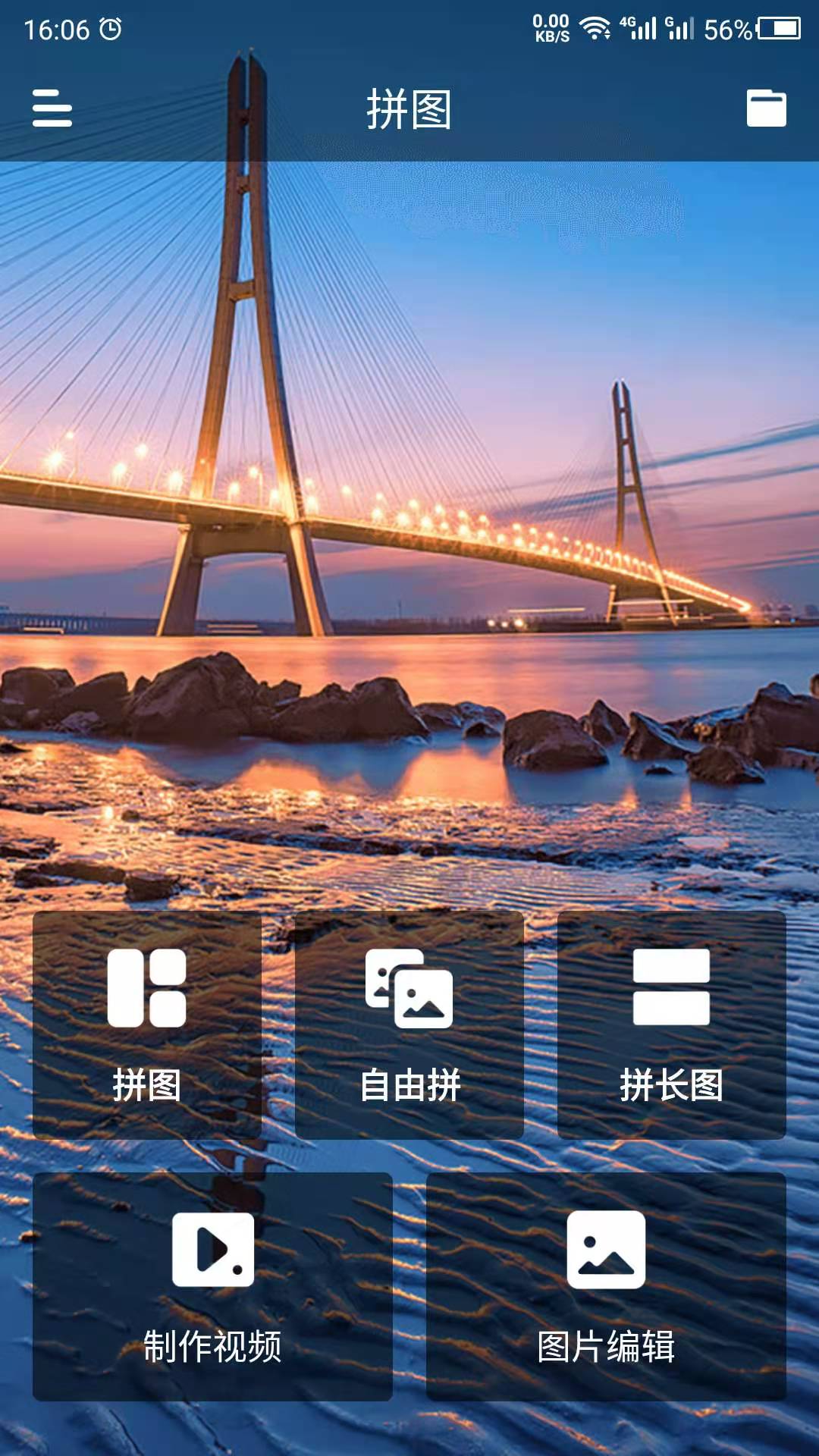Start the 拼长图 long image stitcher
This screenshot has height=1456, width=819.
(671, 1025)
